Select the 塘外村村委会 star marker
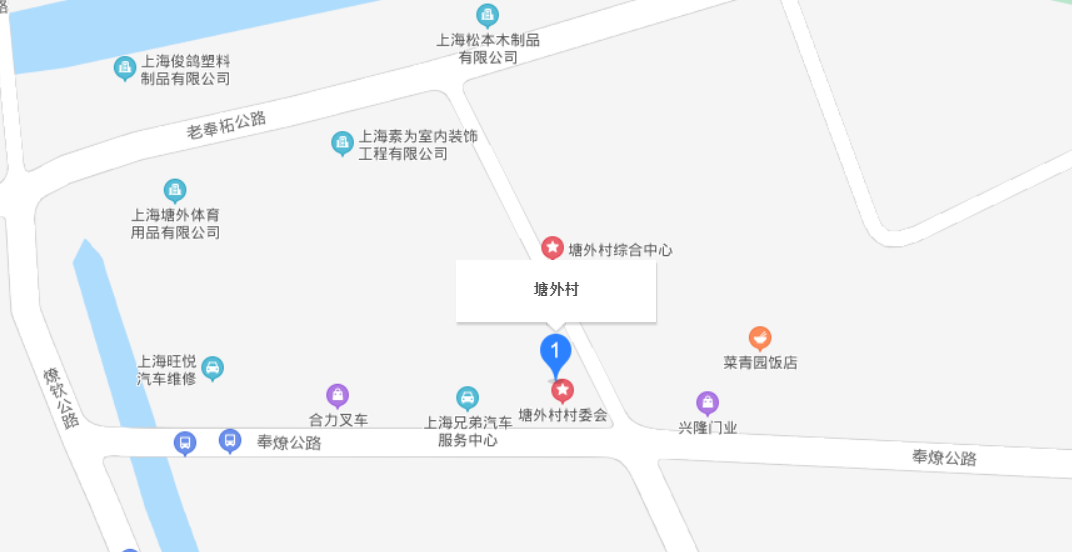This screenshot has width=1072, height=552. tap(563, 390)
